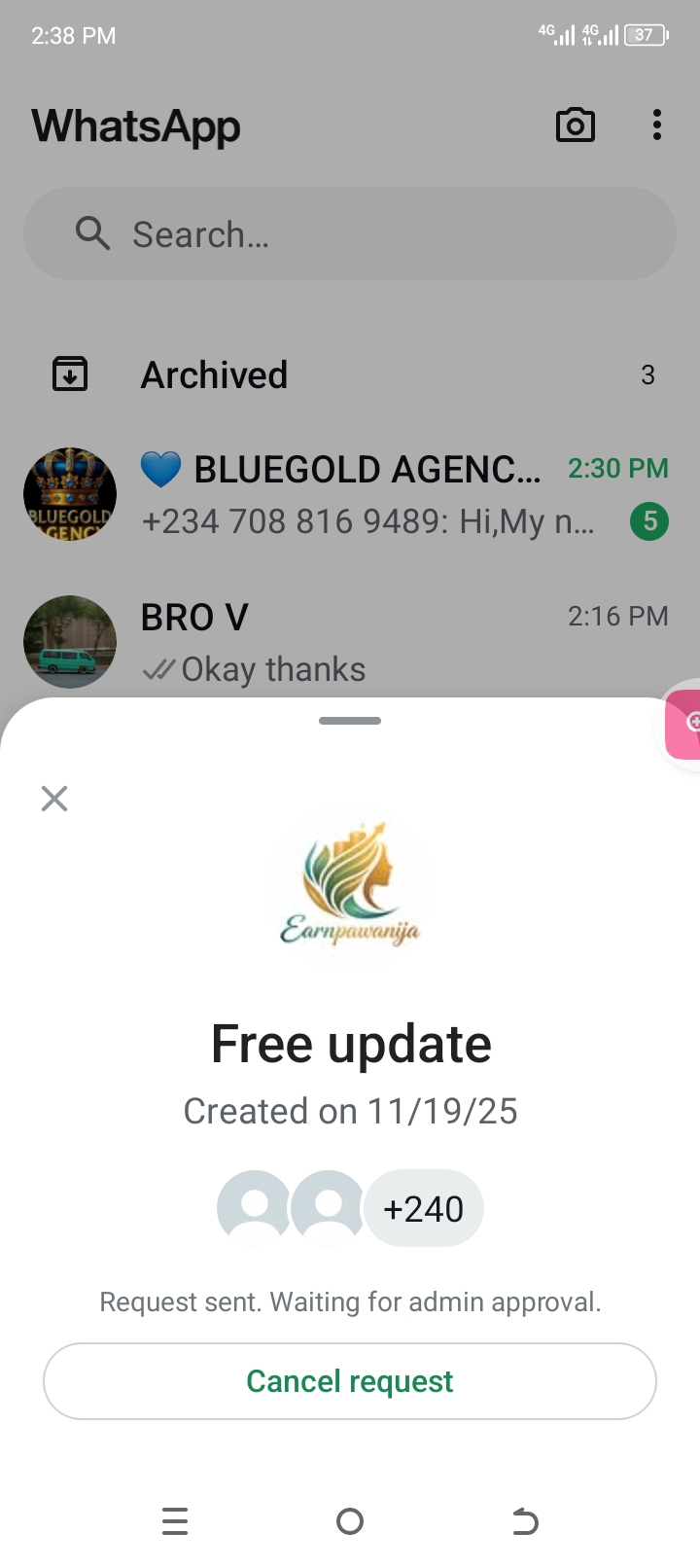Go to the home screen
Image resolution: width=700 pixels, height=1568 pixels.
click(x=350, y=1520)
